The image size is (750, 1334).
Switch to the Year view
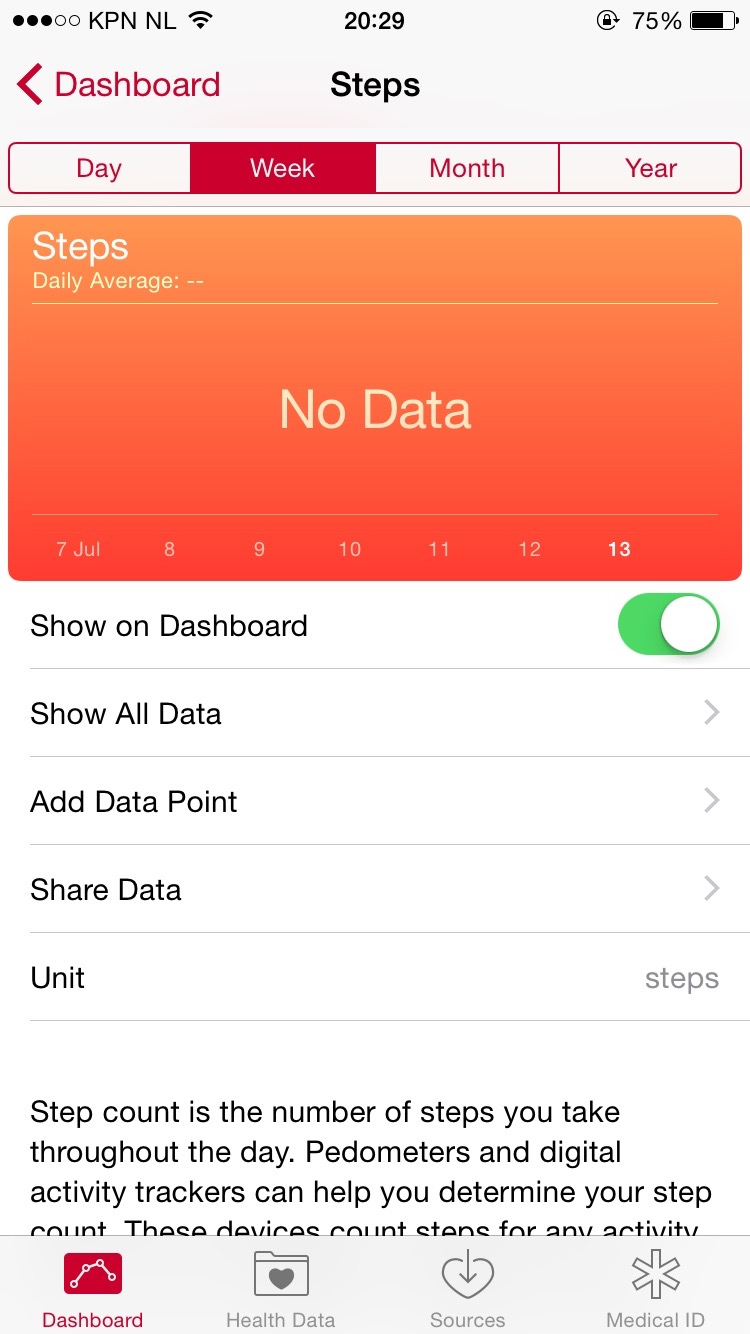click(650, 168)
